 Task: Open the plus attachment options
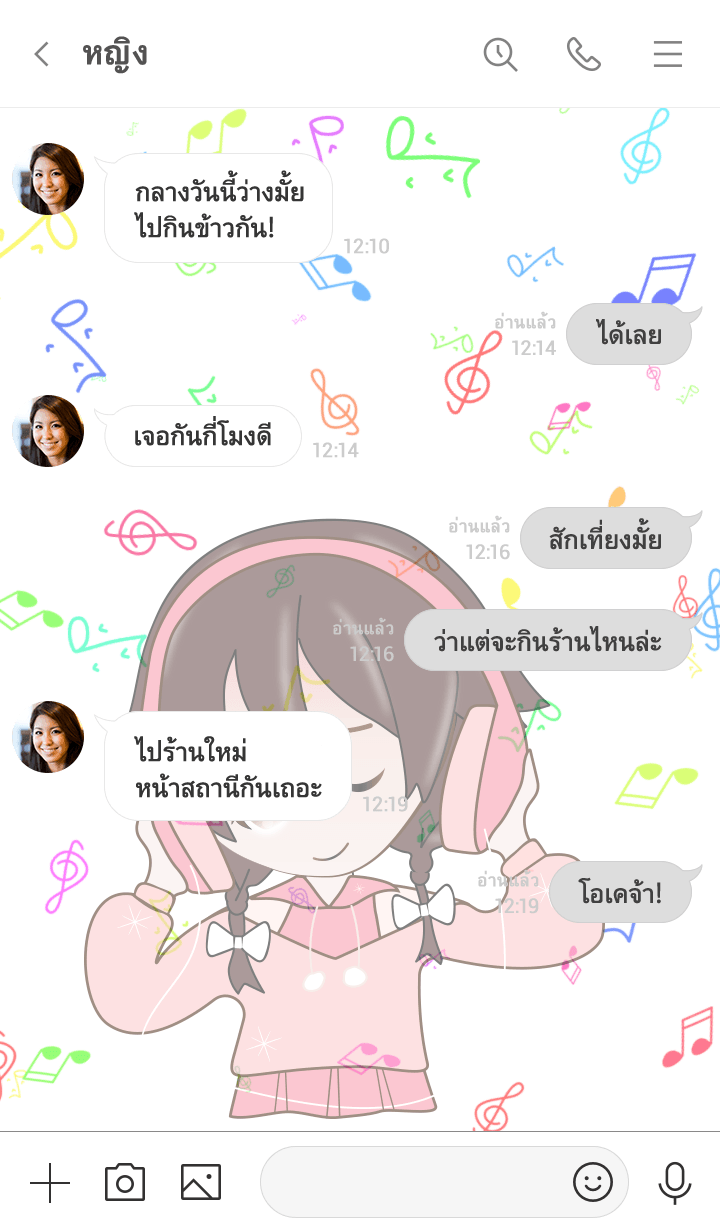50,1183
